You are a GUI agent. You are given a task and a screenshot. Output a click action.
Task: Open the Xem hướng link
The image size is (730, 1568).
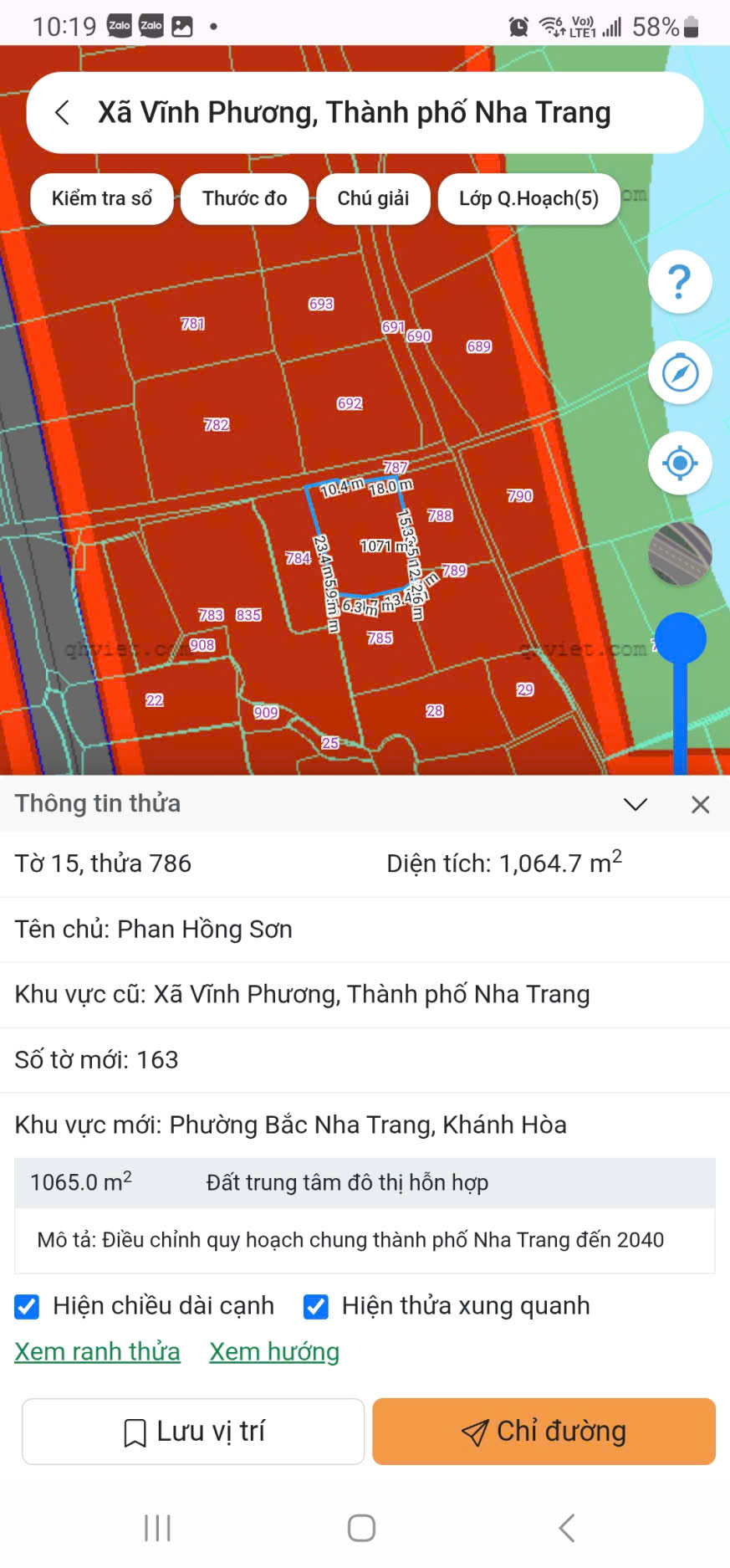point(274,1350)
